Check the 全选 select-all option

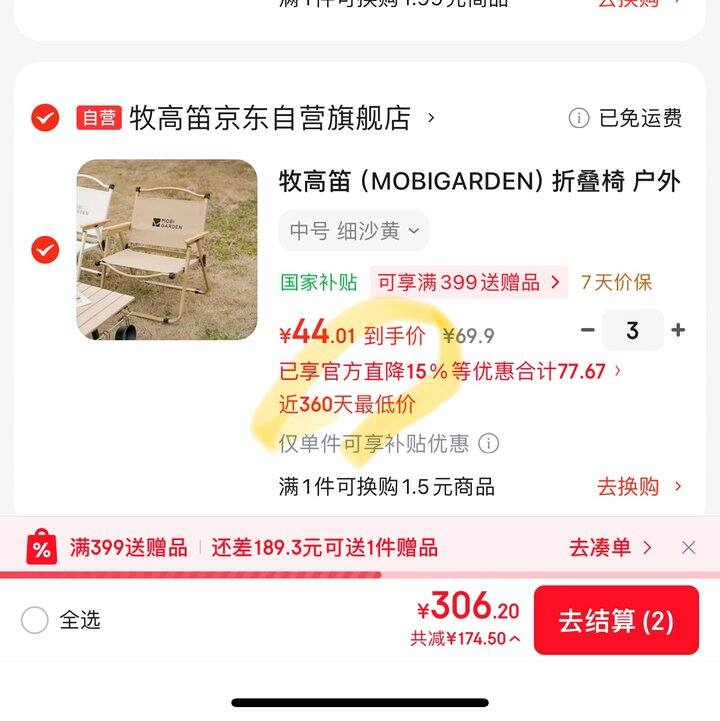(x=35, y=620)
